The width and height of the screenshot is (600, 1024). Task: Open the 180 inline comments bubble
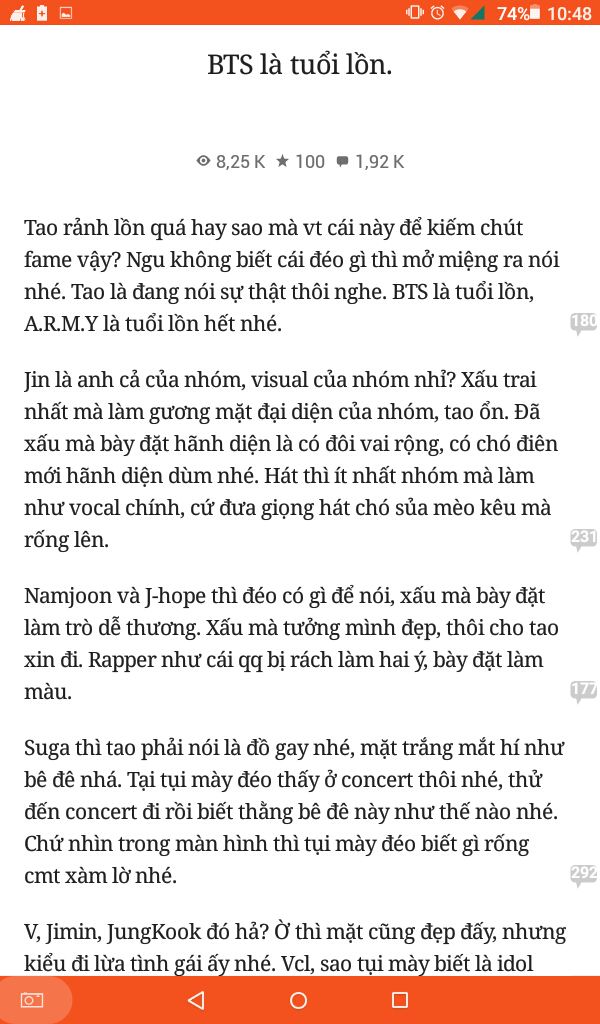584,323
